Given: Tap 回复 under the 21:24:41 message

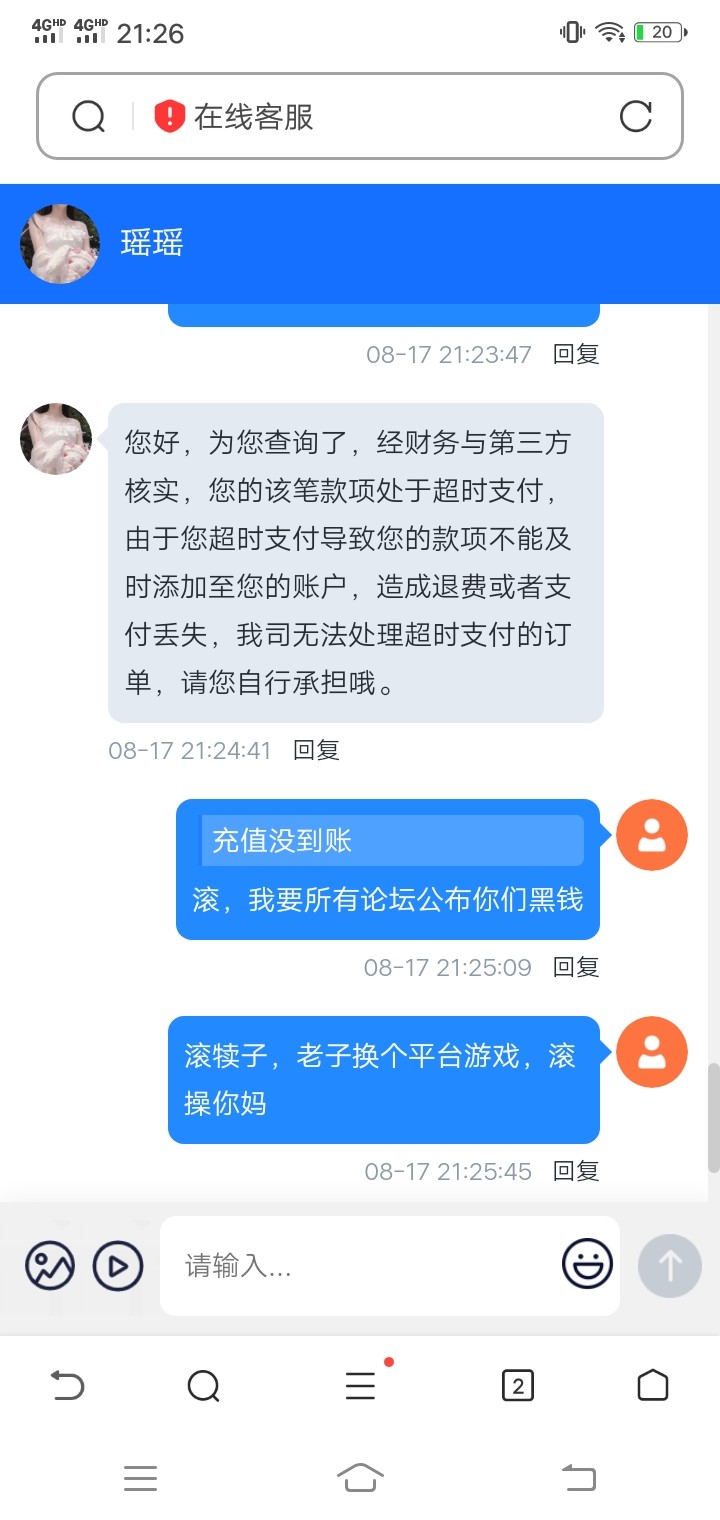Looking at the screenshot, I should coord(316,750).
